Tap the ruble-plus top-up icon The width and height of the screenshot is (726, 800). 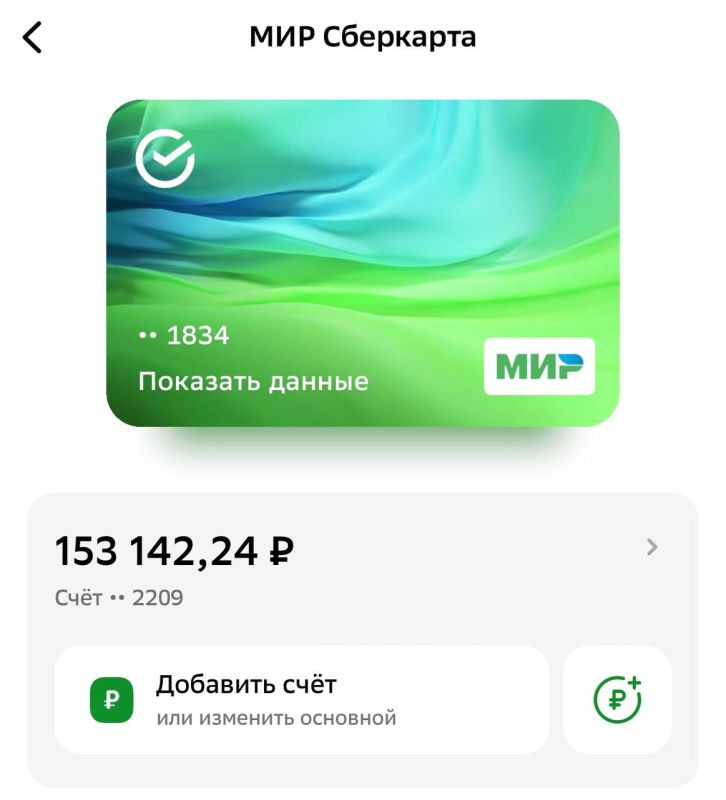coord(617,699)
